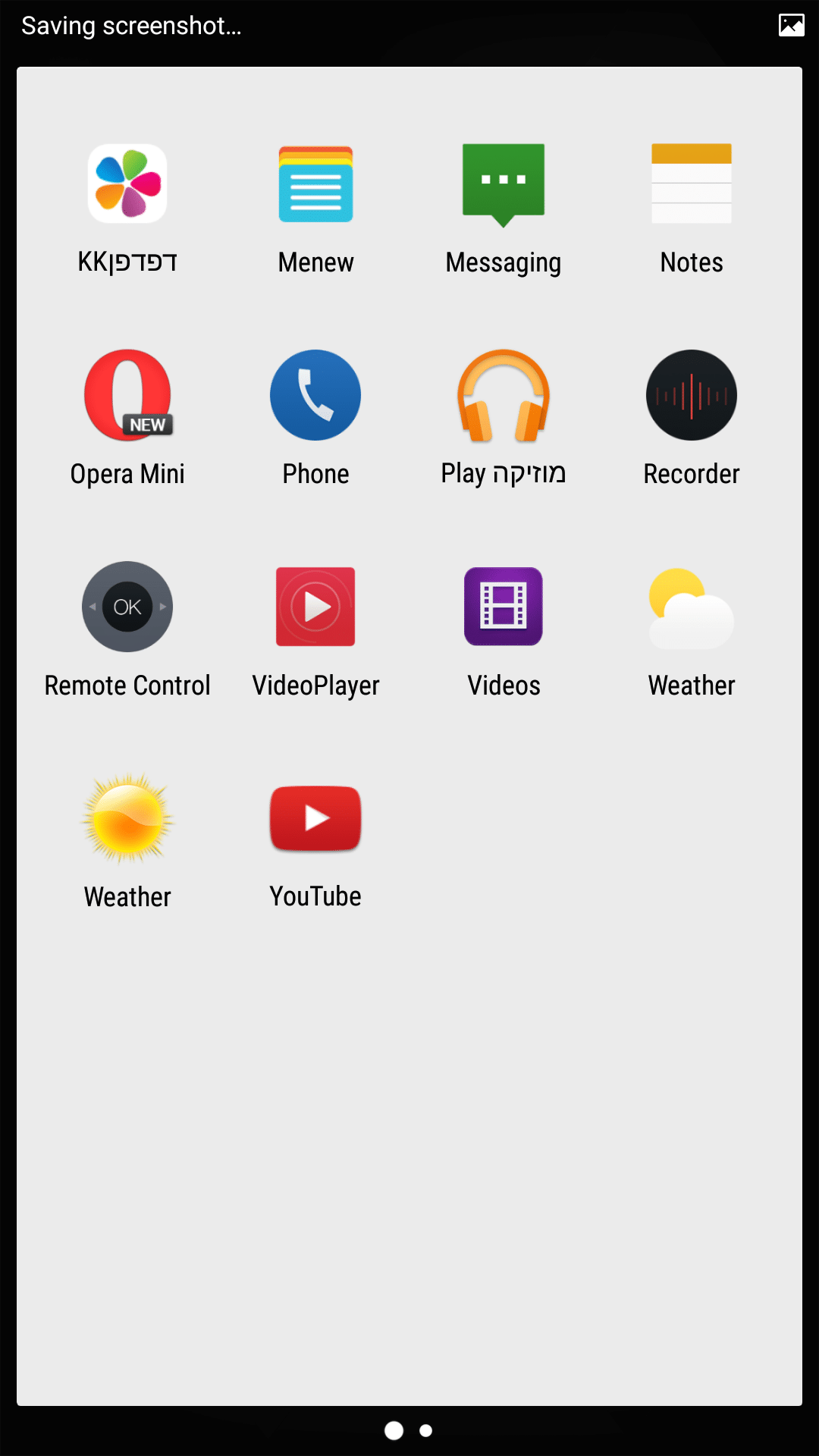The height and width of the screenshot is (1456, 819).
Task: Open the Phone dialer
Action: click(x=315, y=395)
